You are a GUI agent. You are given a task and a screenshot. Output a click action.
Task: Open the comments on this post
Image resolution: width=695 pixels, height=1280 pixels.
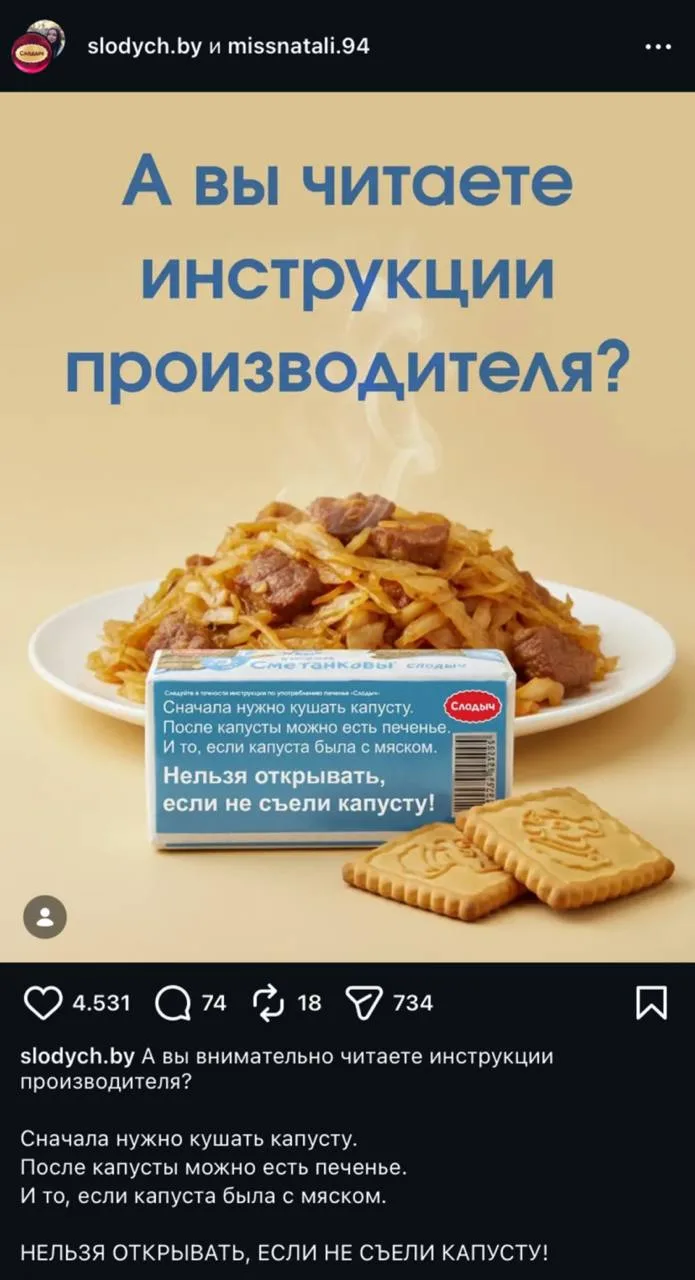(172, 1003)
